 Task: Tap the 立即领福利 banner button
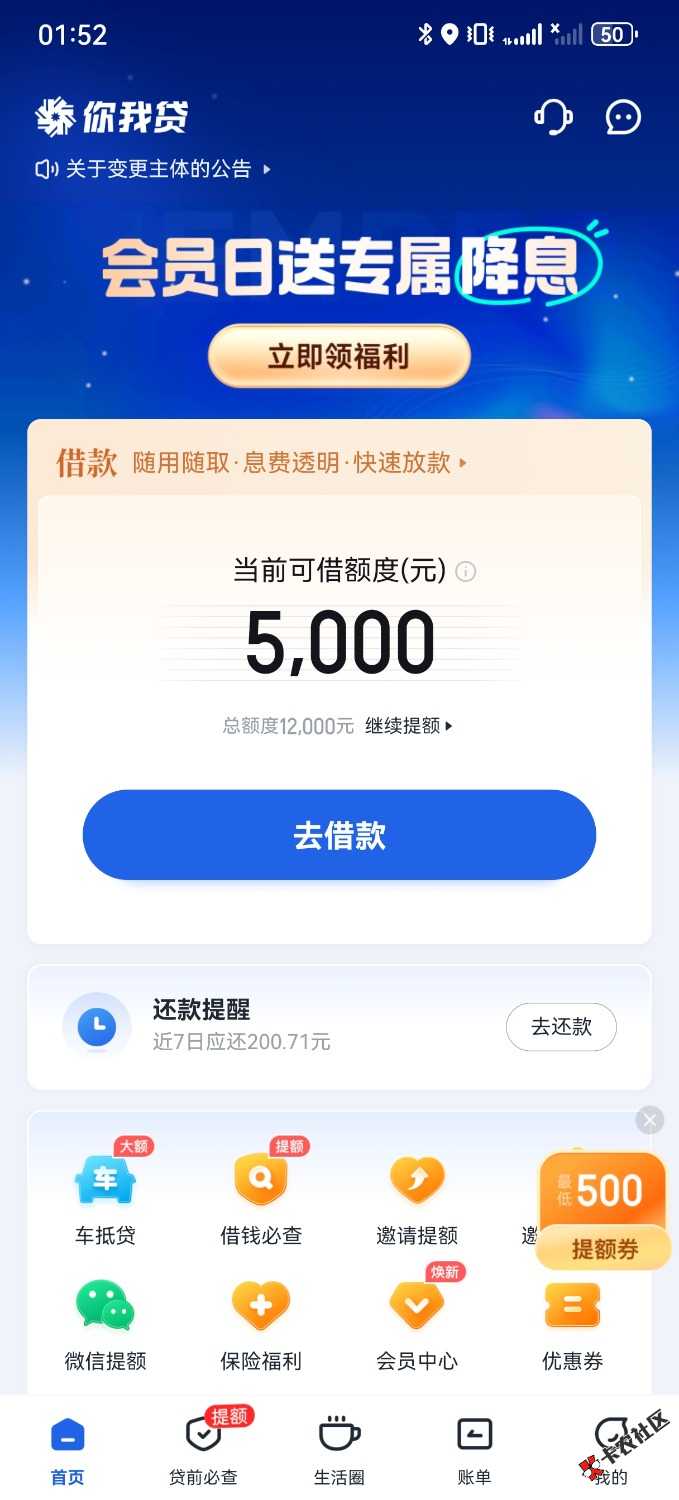point(339,356)
